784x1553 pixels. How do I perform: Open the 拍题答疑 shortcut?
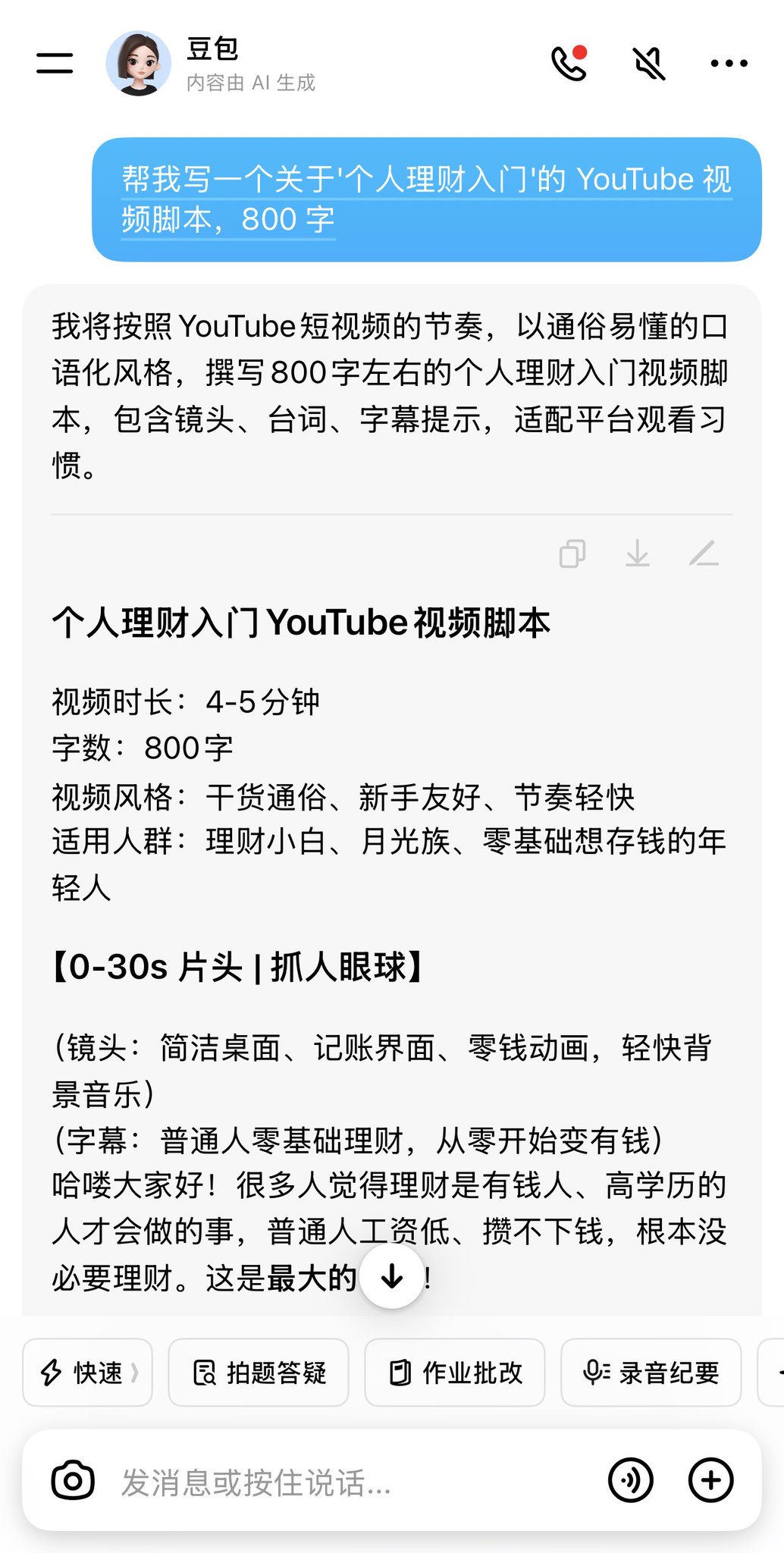(259, 1373)
